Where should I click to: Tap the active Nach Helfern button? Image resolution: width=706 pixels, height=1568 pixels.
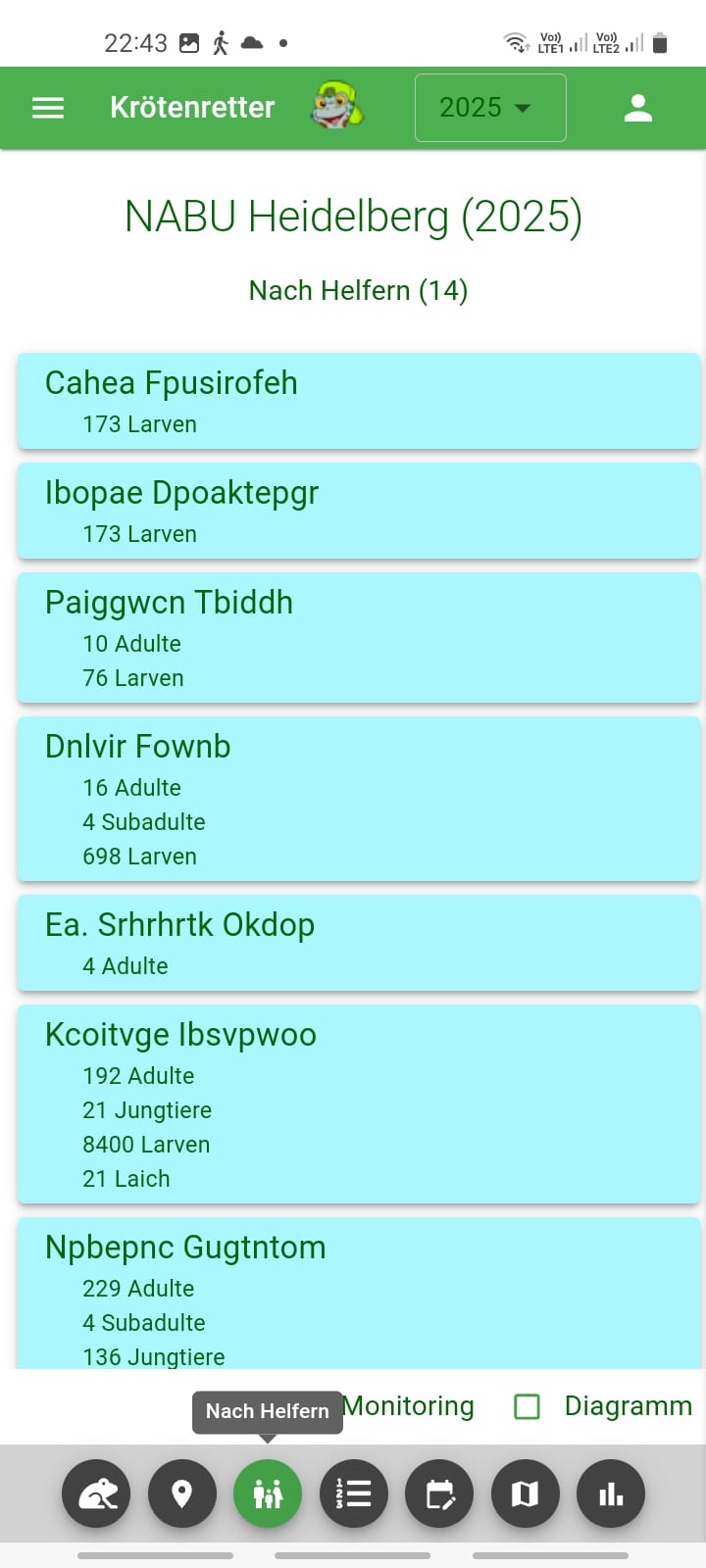268,1494
